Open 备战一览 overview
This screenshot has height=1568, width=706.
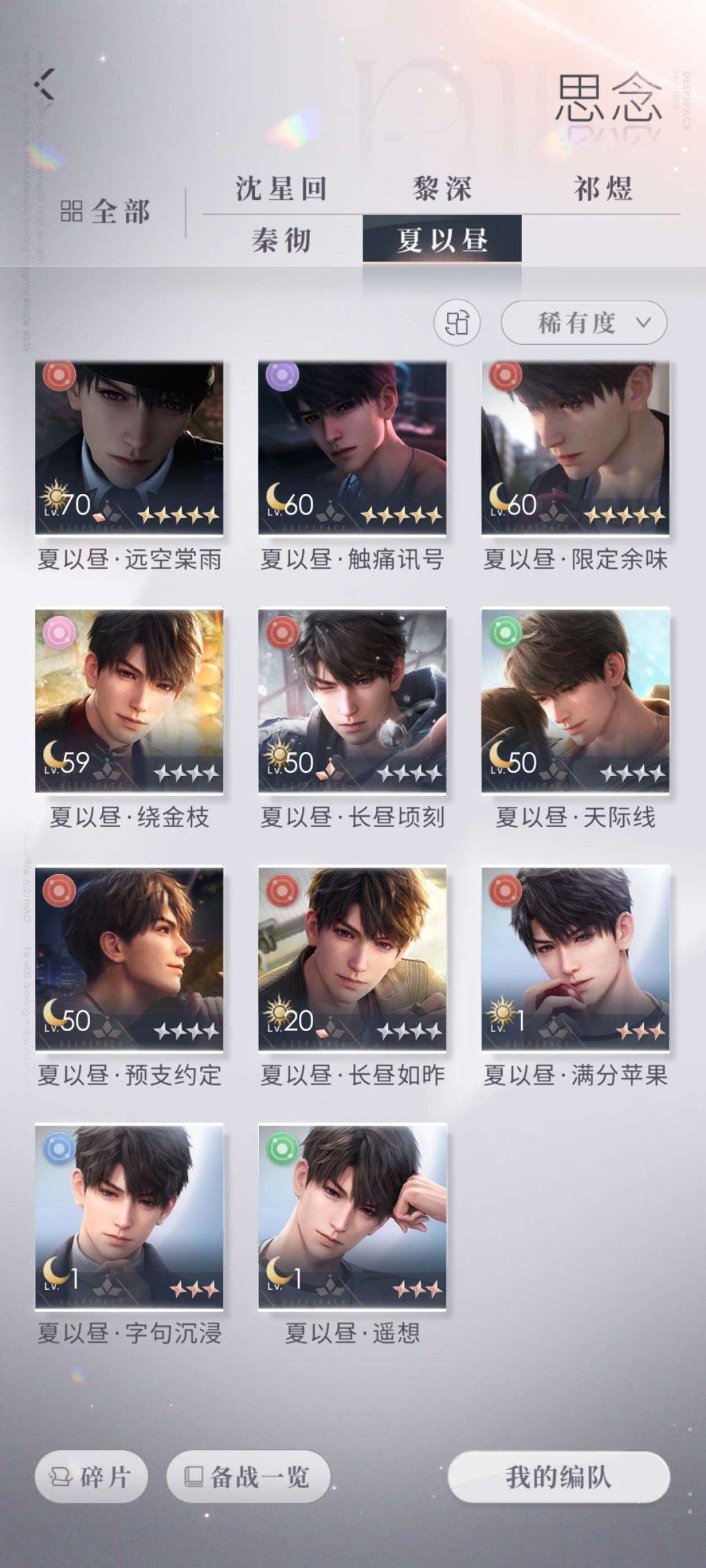(x=248, y=1477)
